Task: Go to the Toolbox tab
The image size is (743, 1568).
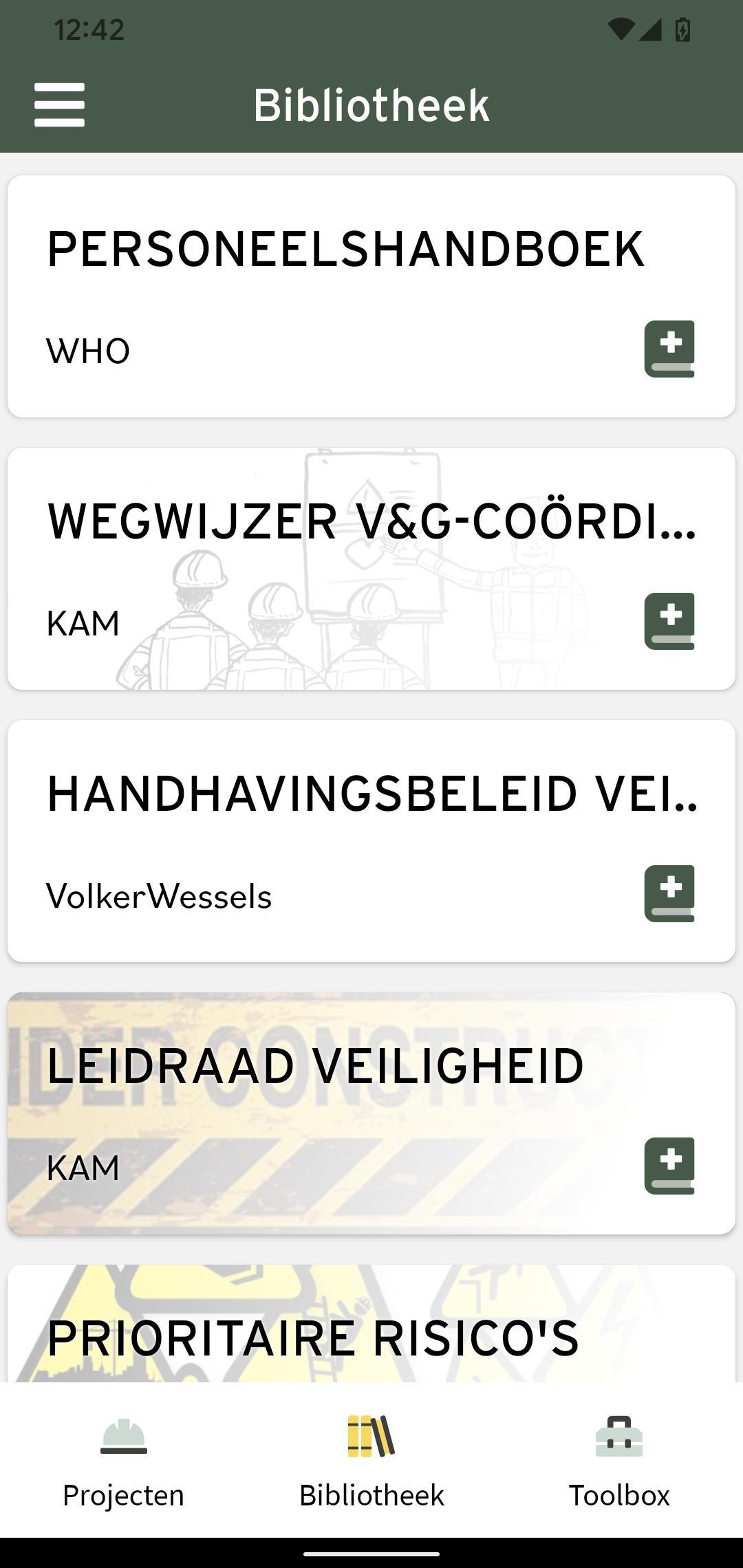Action: [619, 1461]
